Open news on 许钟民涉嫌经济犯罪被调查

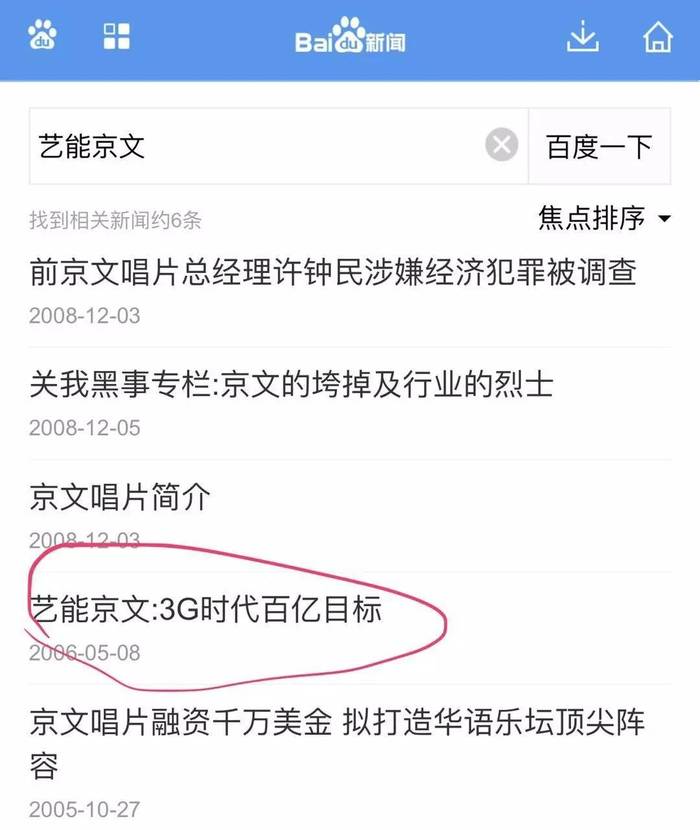click(333, 271)
